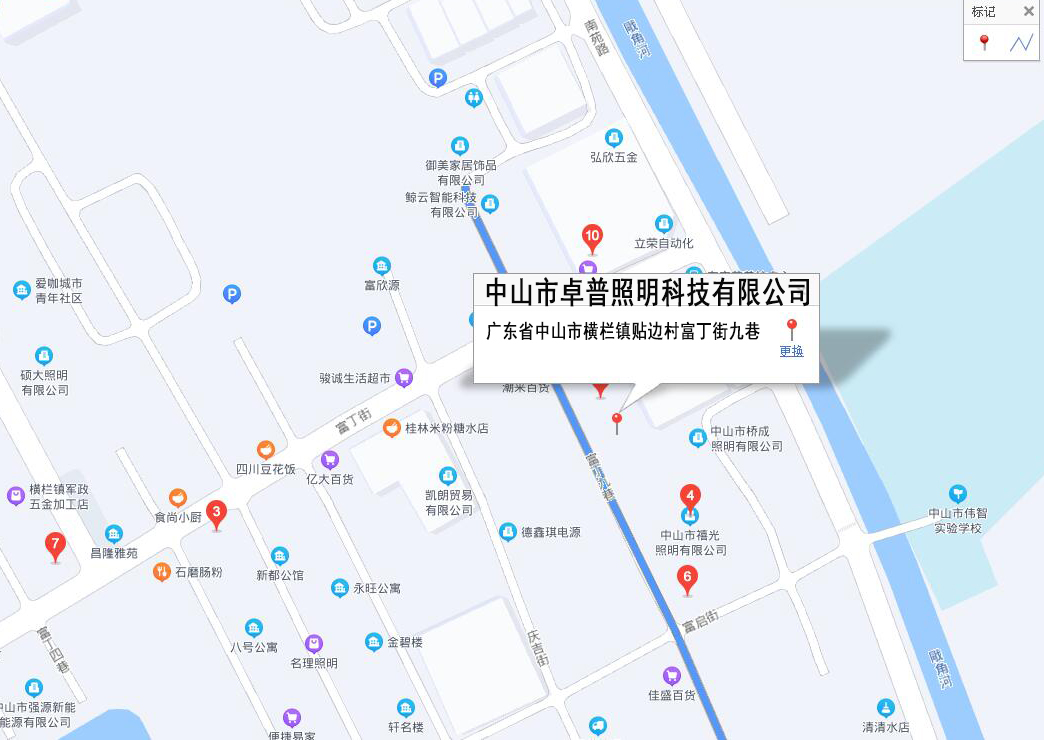
Task: Select the 德鑫琪电源 map point
Action: [x=508, y=533]
